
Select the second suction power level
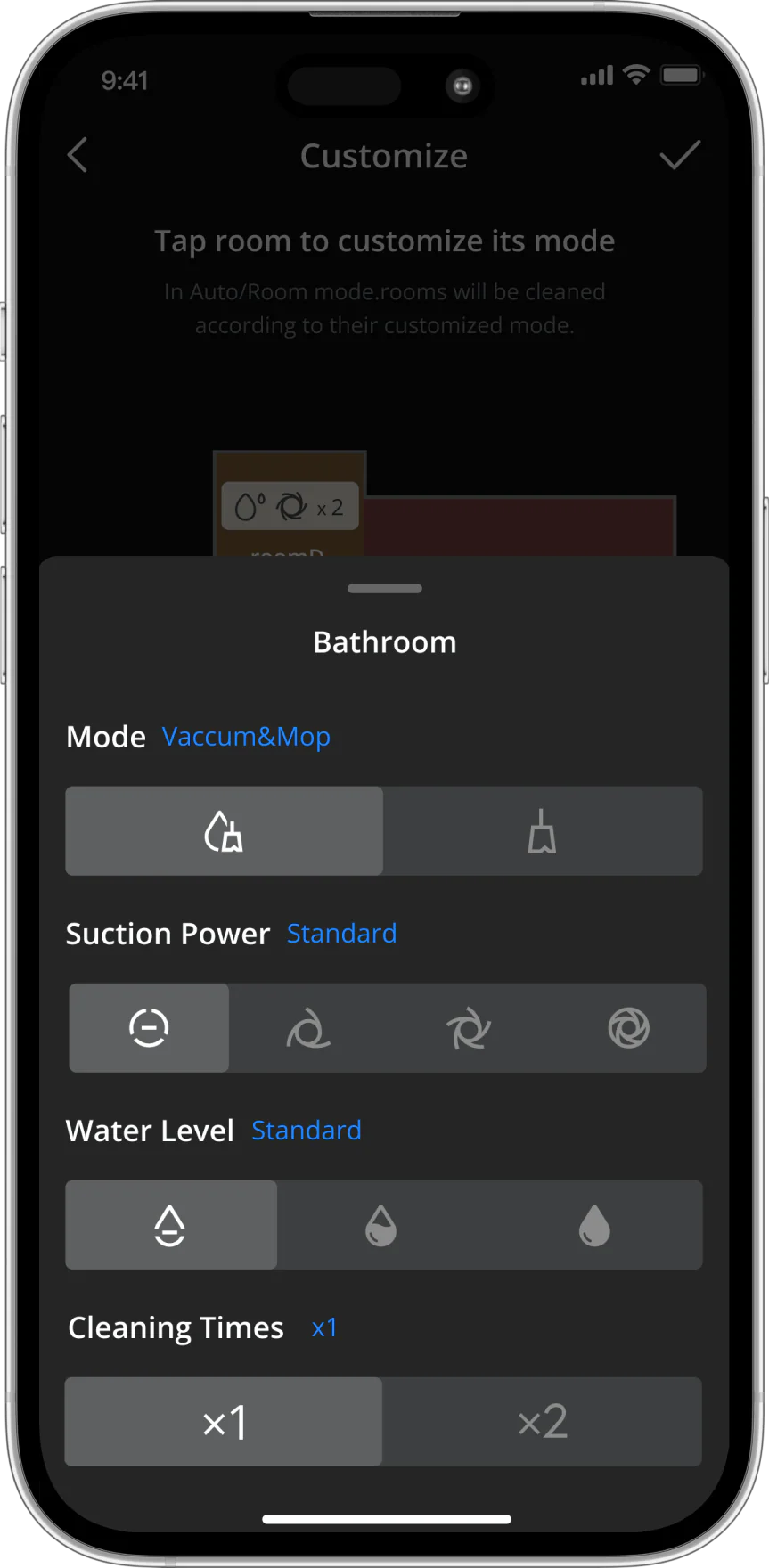click(308, 1027)
